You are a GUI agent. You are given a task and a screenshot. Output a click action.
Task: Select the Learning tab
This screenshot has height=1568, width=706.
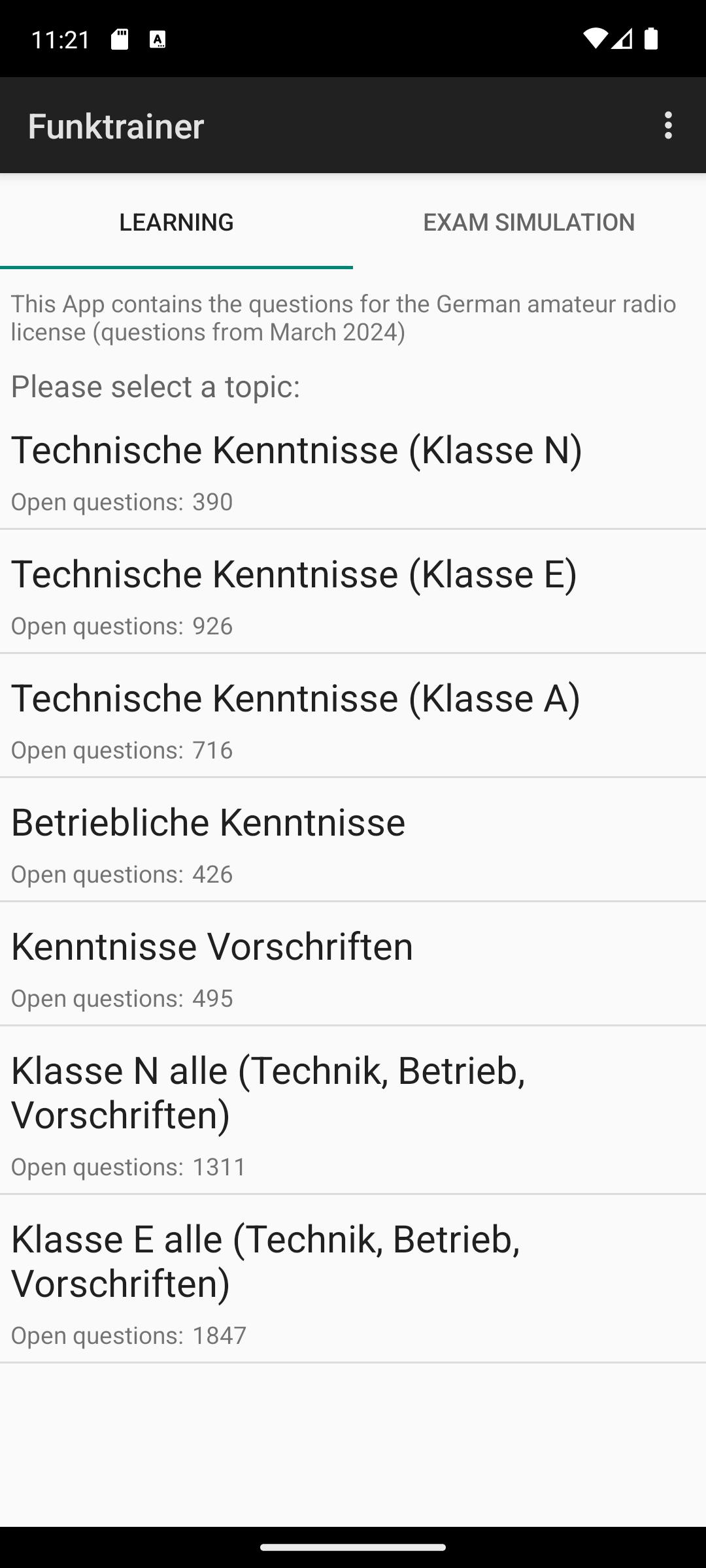[x=176, y=222]
